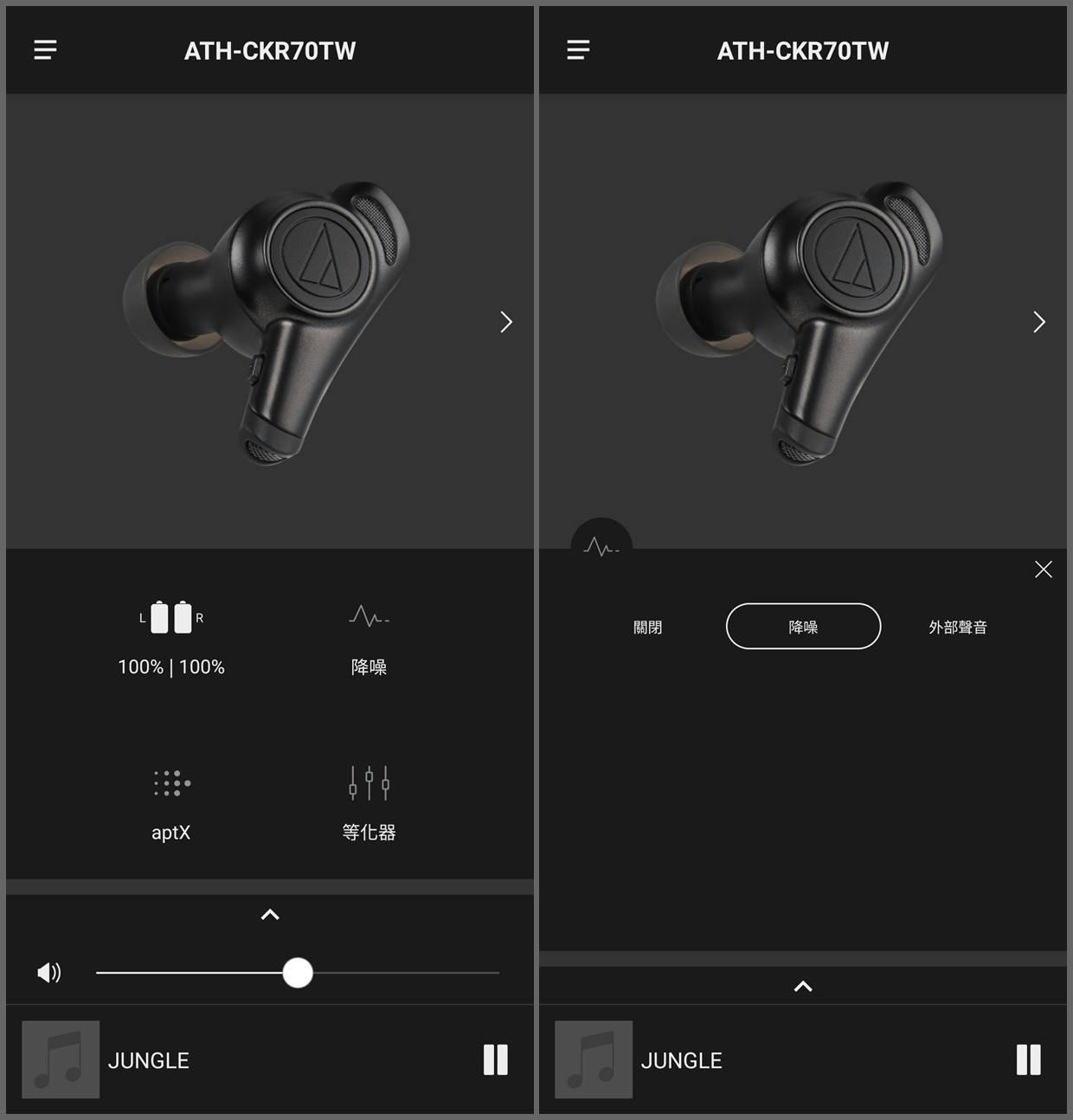This screenshot has height=1120, width=1073.
Task: Open the 等化器 equalizer
Action: coord(369,803)
